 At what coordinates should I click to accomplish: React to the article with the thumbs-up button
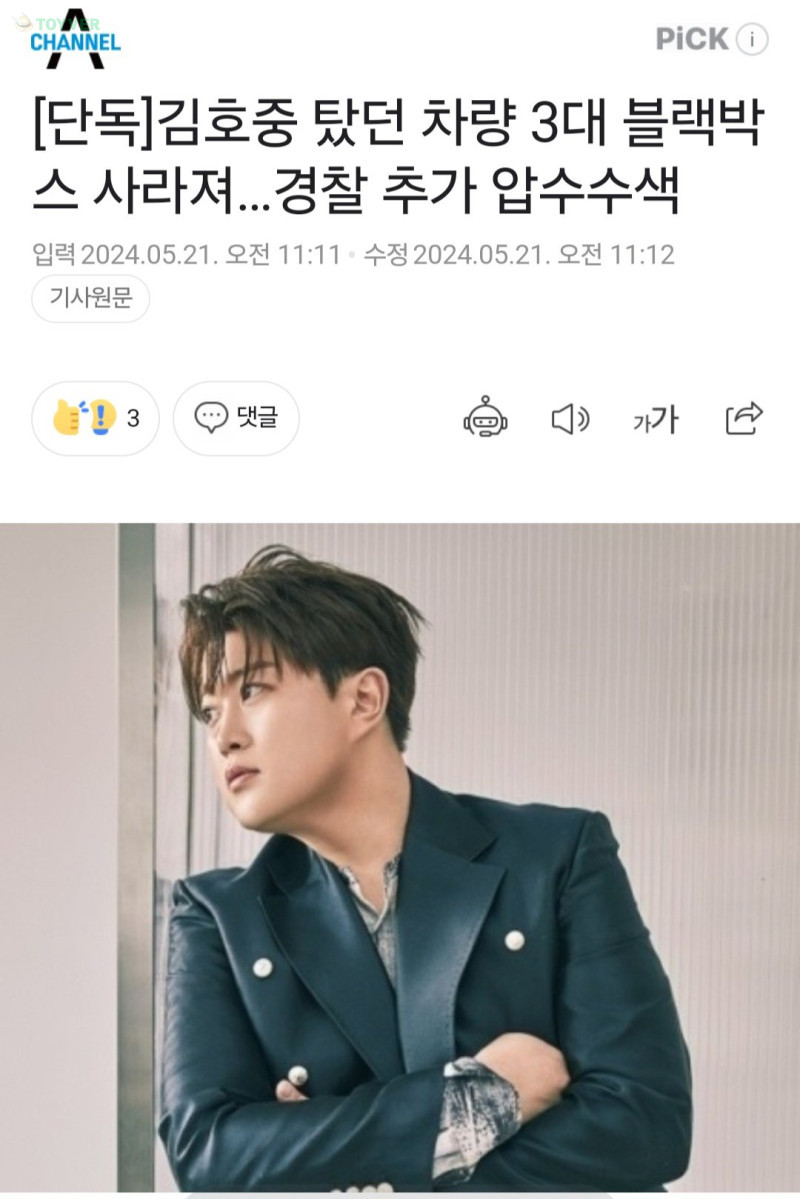click(96, 418)
